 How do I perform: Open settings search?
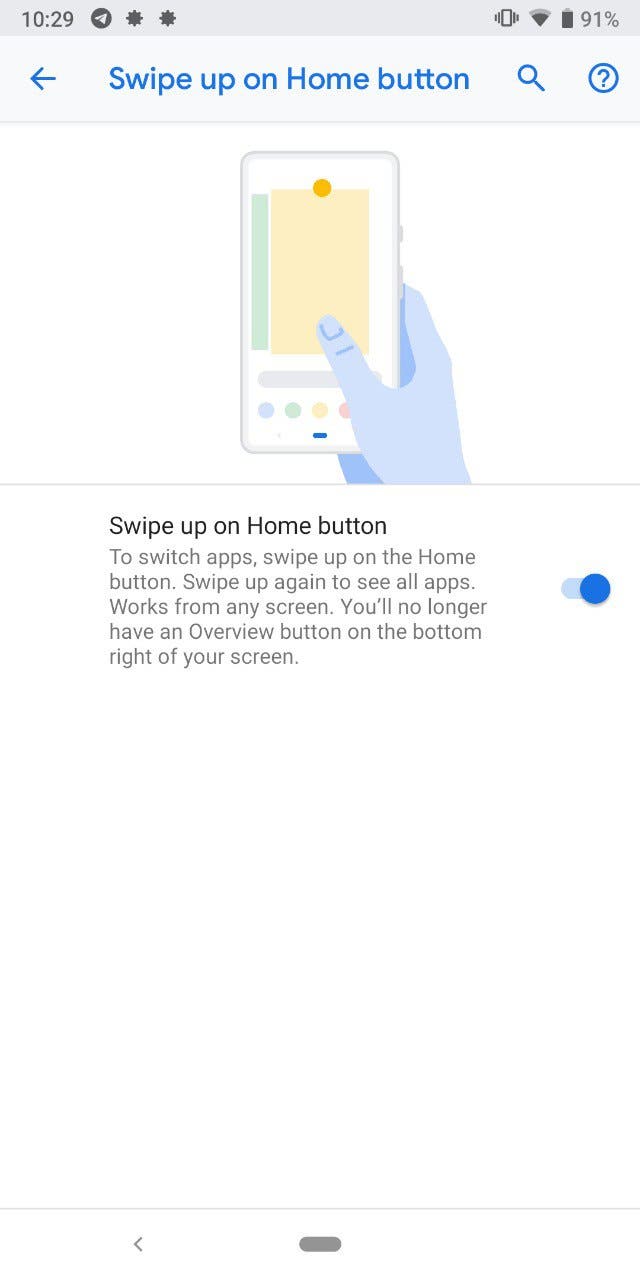tap(531, 79)
